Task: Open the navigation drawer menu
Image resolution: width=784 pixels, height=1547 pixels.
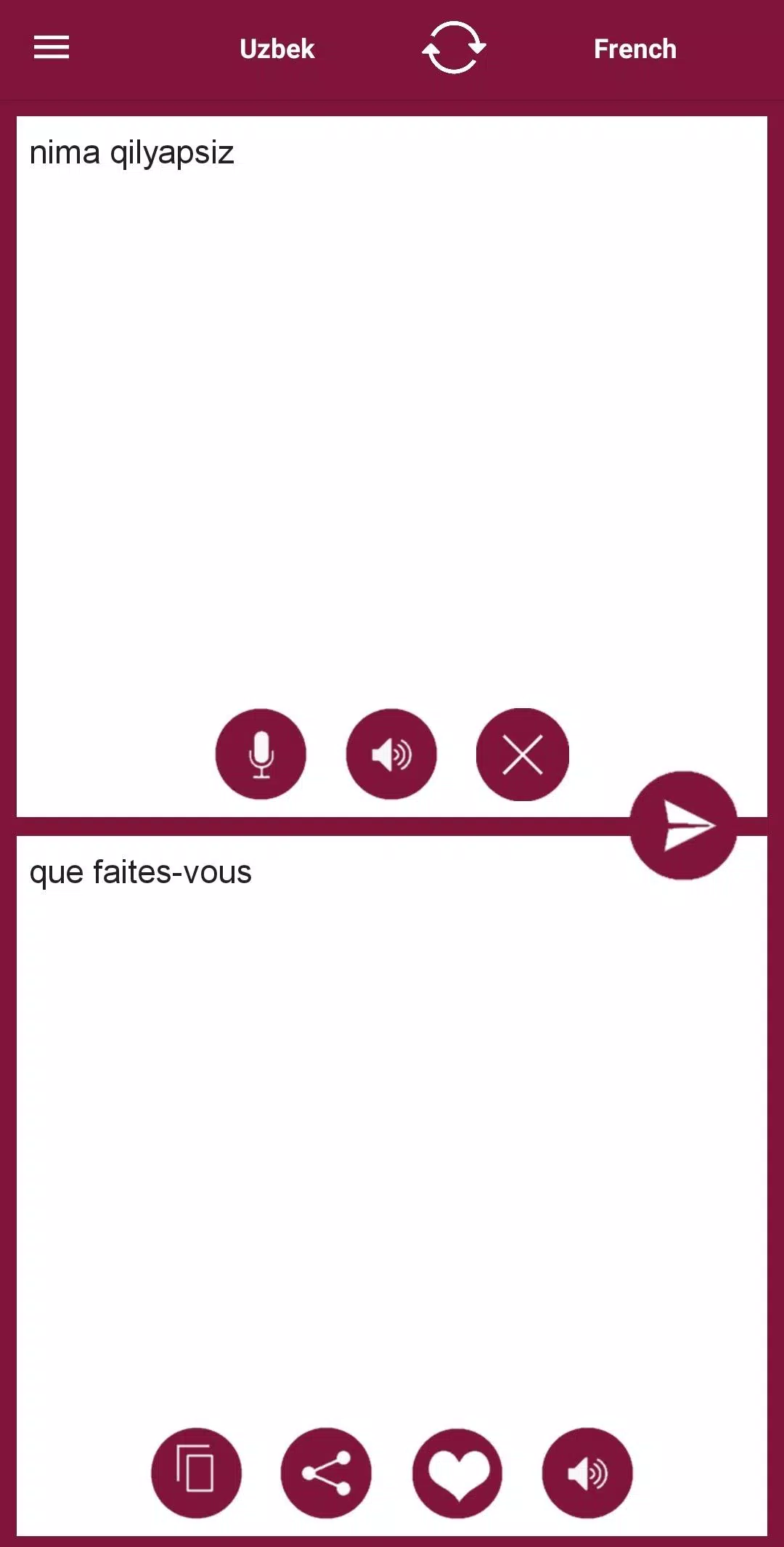Action: (51, 48)
